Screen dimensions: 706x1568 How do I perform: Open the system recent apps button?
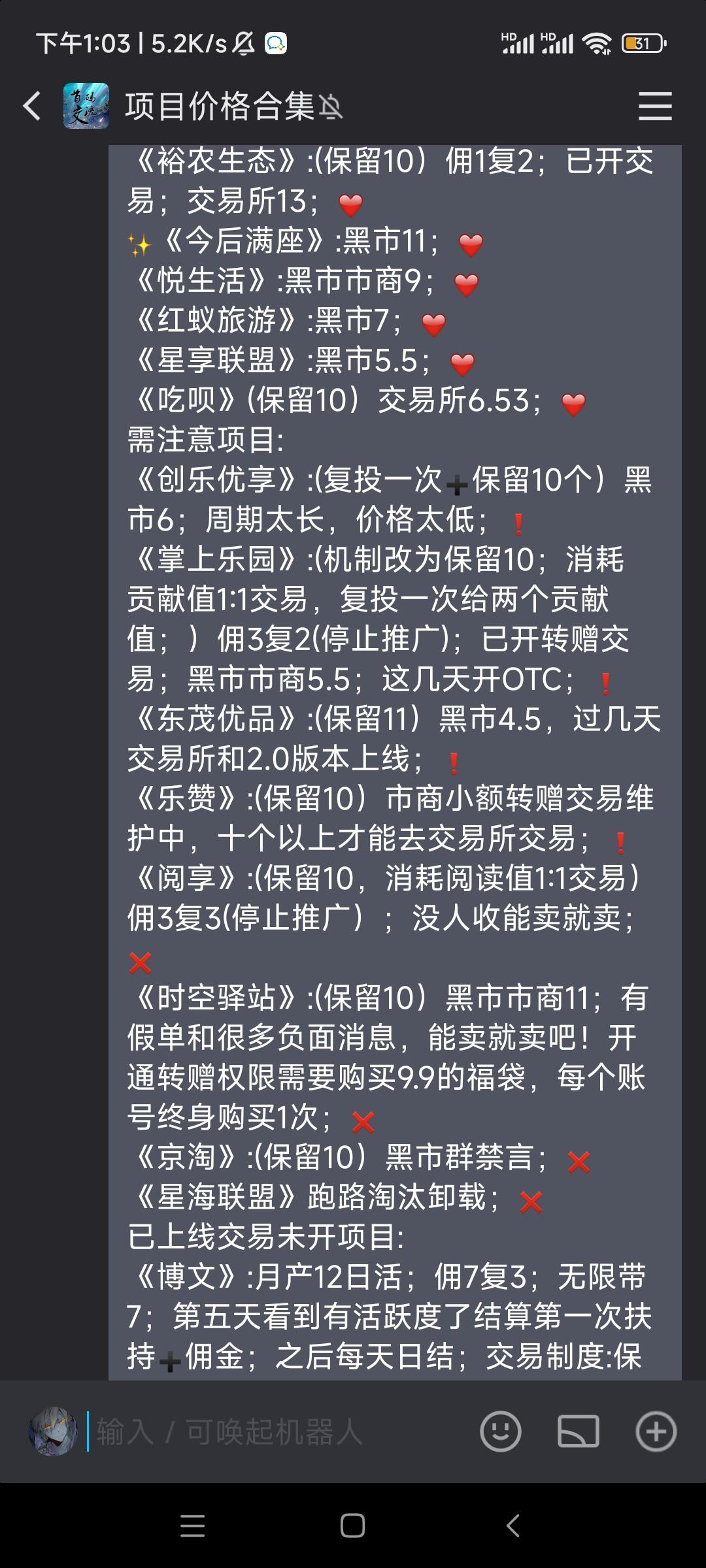coord(193,1526)
